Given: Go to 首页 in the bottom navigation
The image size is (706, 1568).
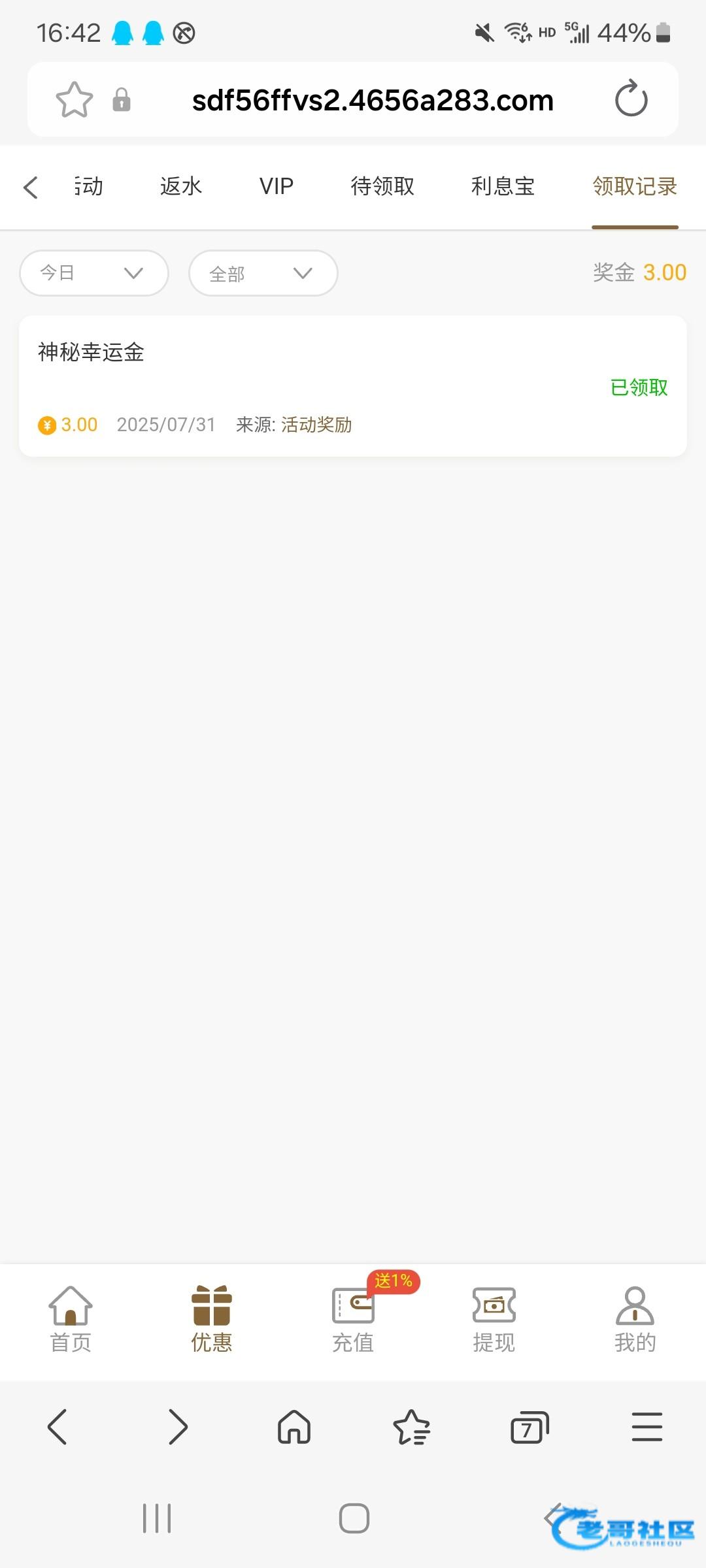Looking at the screenshot, I should (71, 1320).
